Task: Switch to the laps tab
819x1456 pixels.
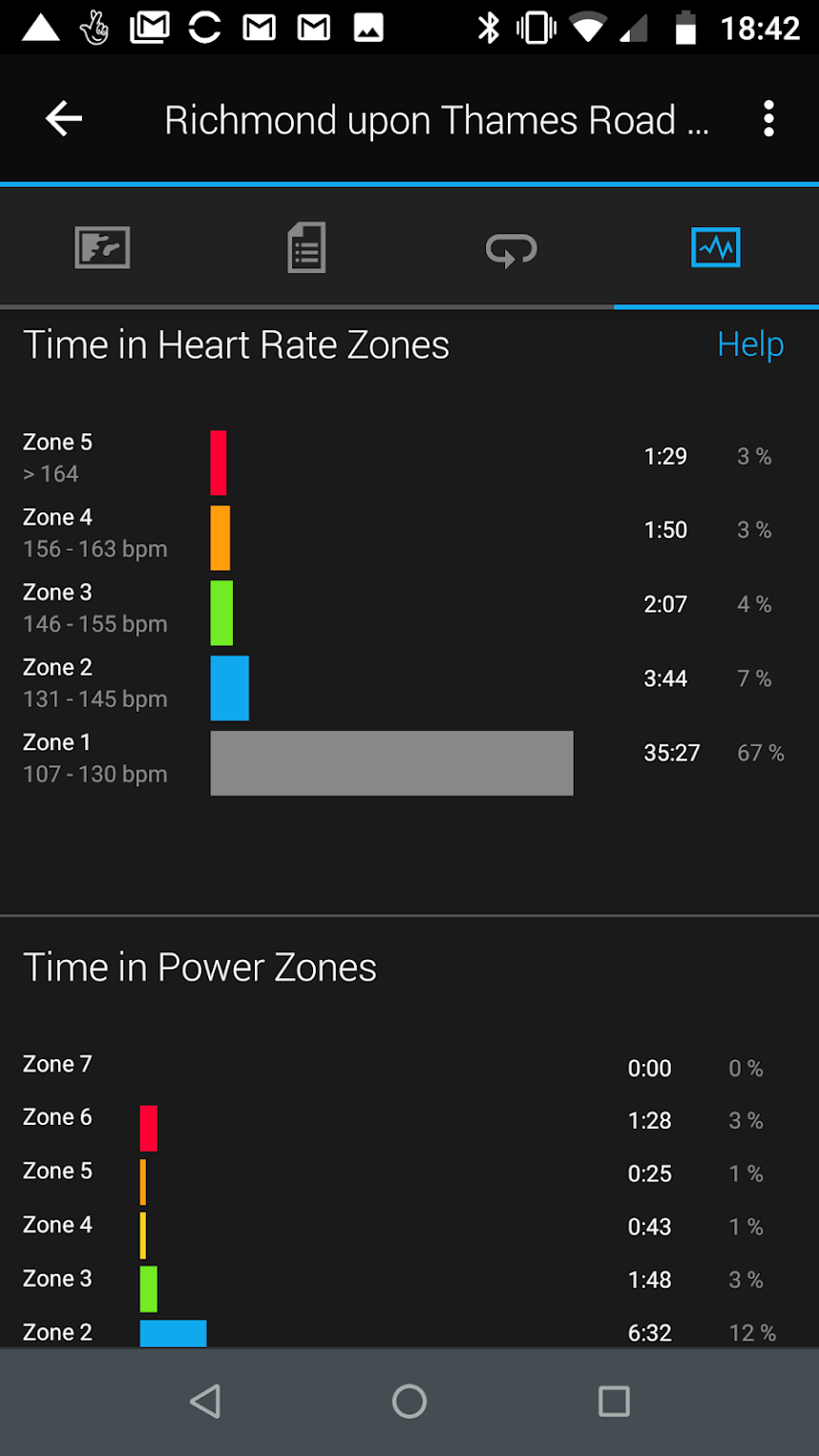Action: point(512,250)
